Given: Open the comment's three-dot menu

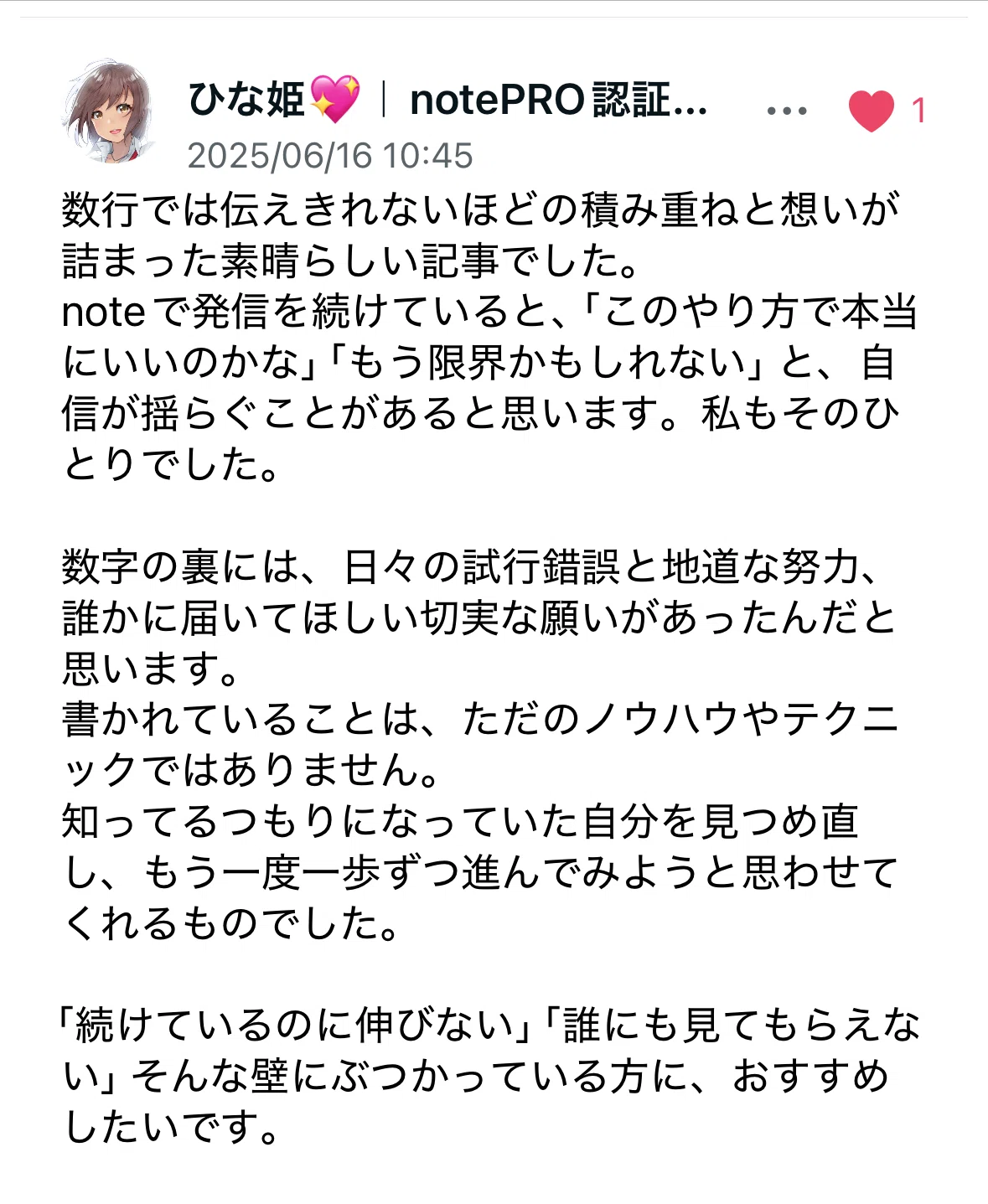Looking at the screenshot, I should click(x=787, y=111).
